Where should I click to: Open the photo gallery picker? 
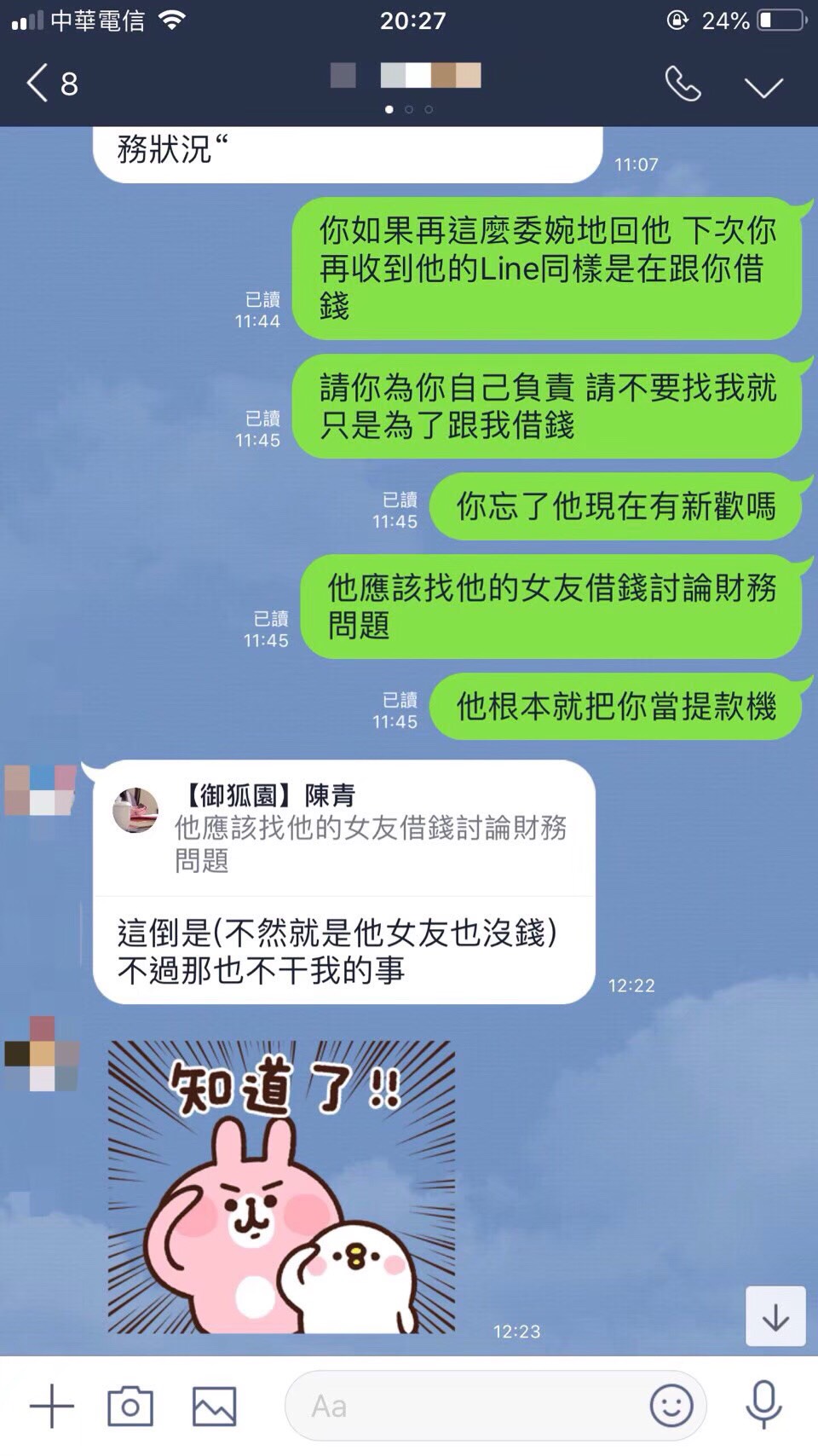[214, 1407]
